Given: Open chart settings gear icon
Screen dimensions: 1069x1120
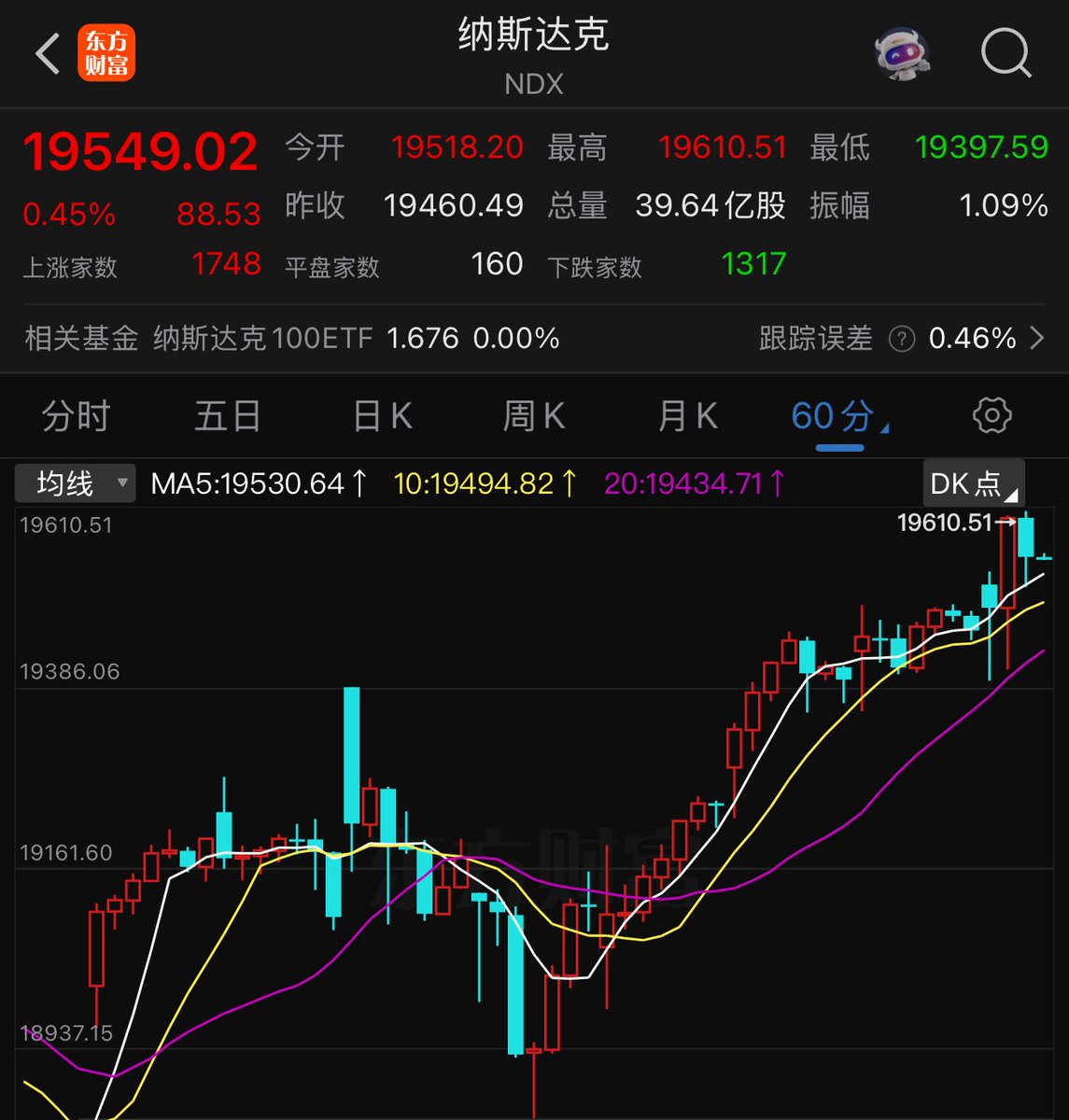Looking at the screenshot, I should point(992,415).
